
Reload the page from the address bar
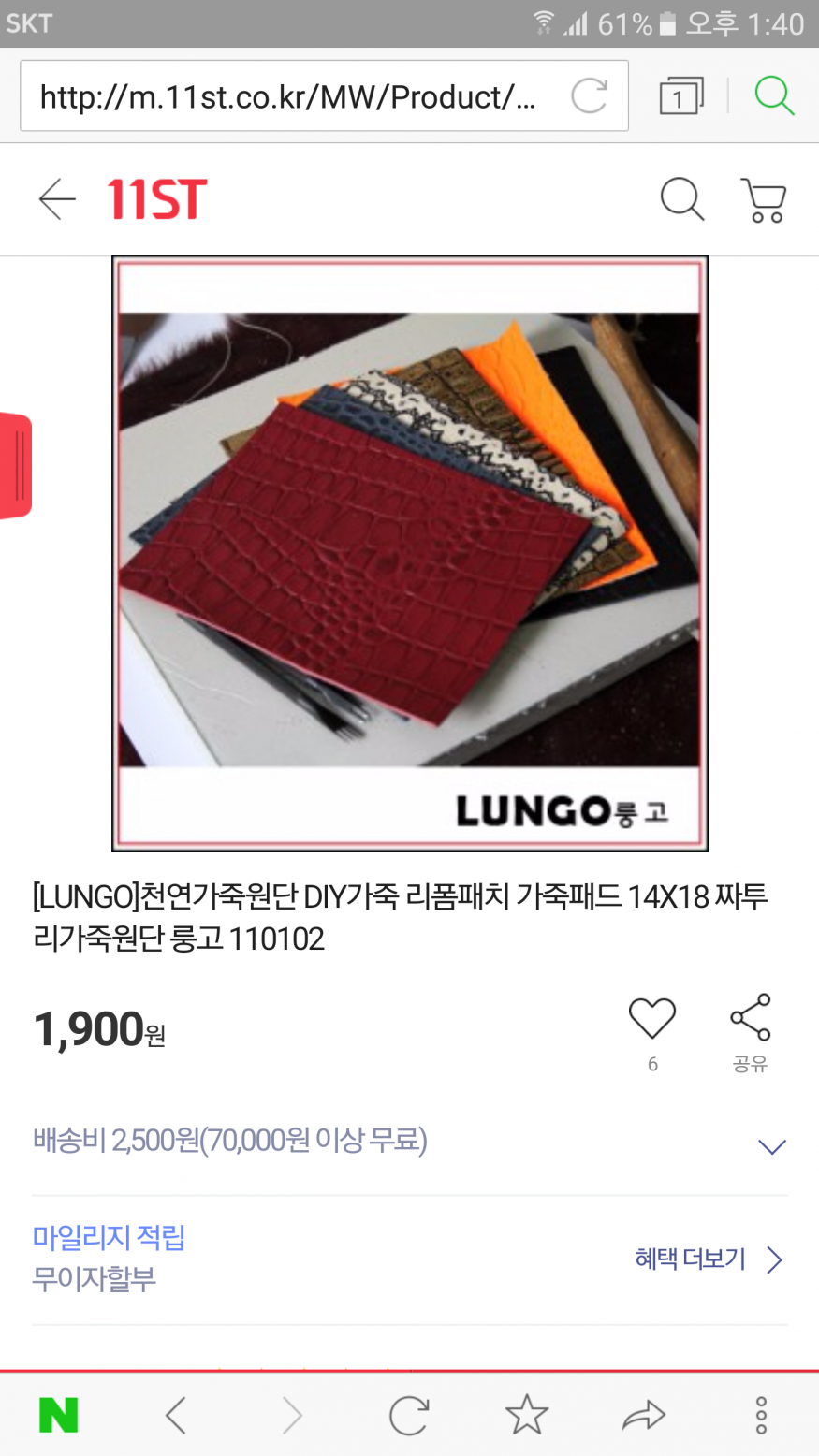coord(589,95)
